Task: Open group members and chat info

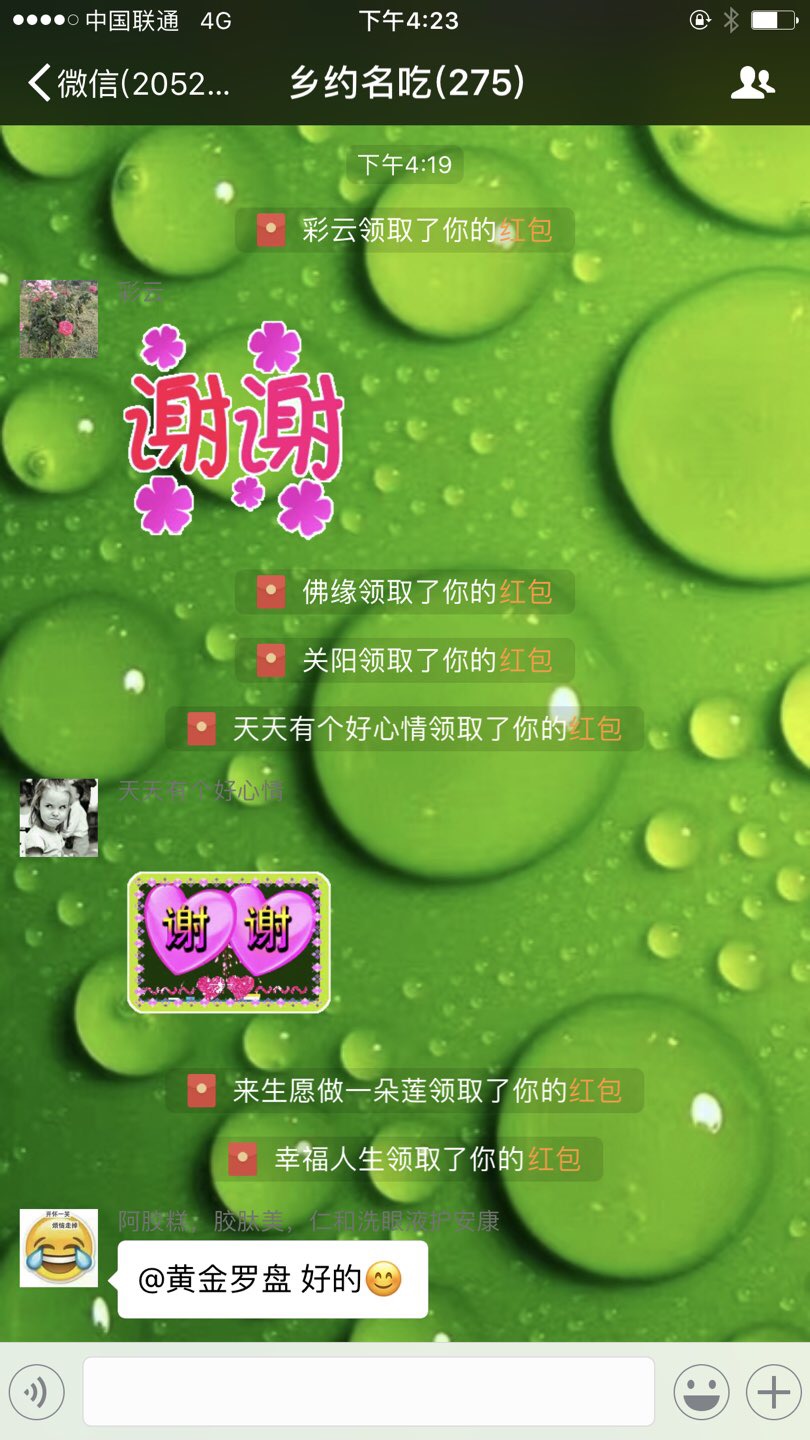Action: click(x=752, y=83)
